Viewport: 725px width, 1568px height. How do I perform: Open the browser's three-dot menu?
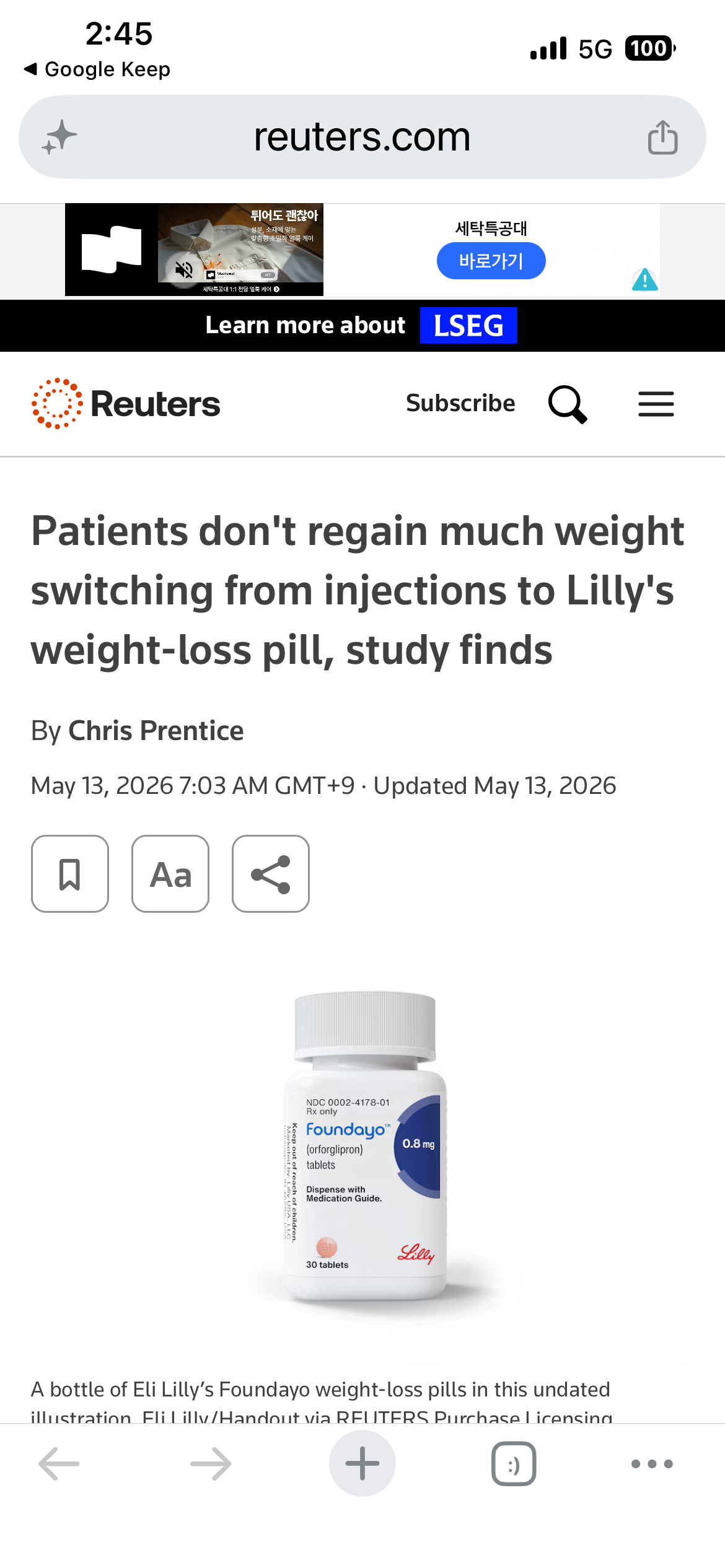652,1464
